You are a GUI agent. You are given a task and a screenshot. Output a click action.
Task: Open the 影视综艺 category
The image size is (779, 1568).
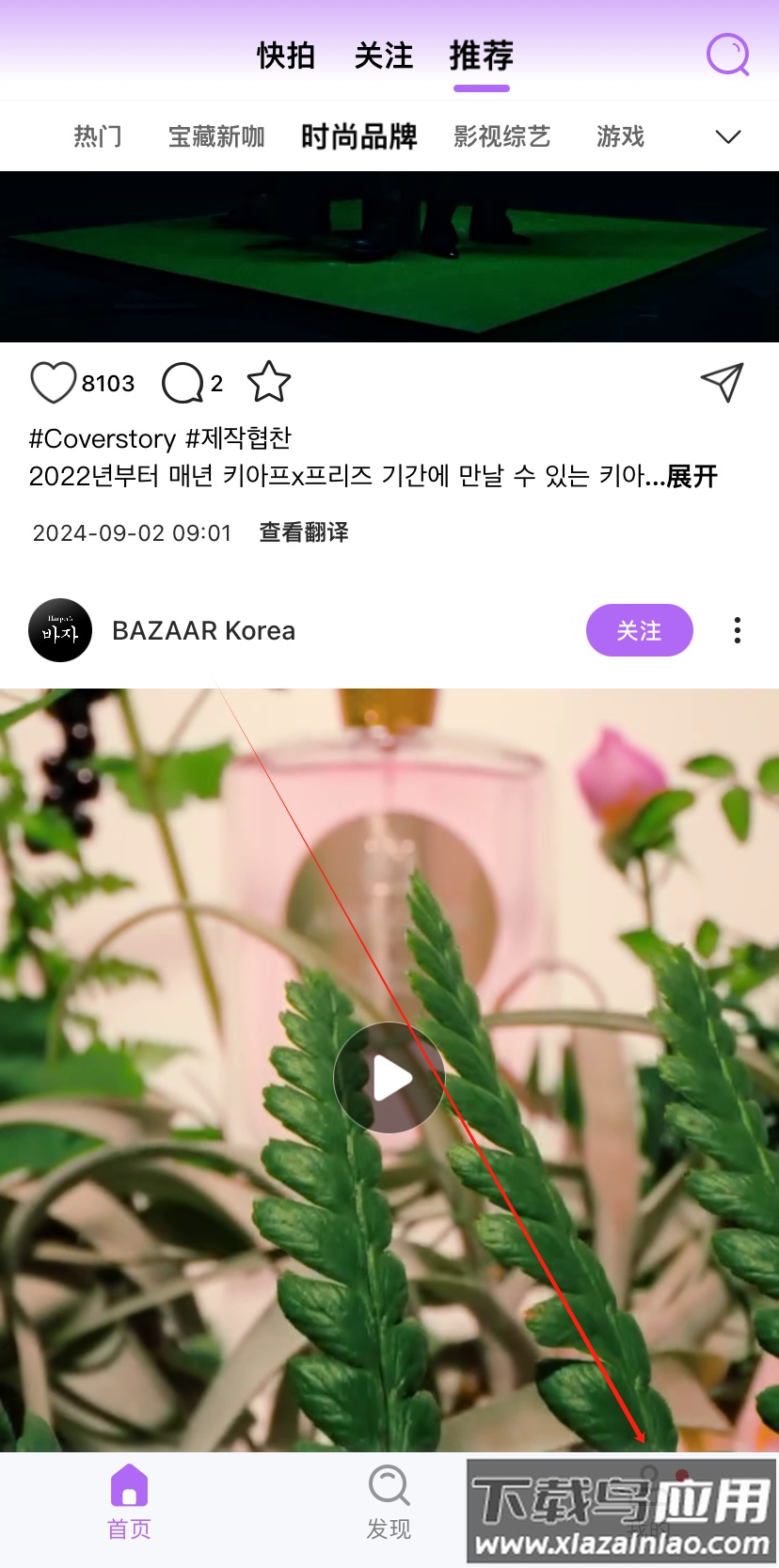click(x=501, y=137)
